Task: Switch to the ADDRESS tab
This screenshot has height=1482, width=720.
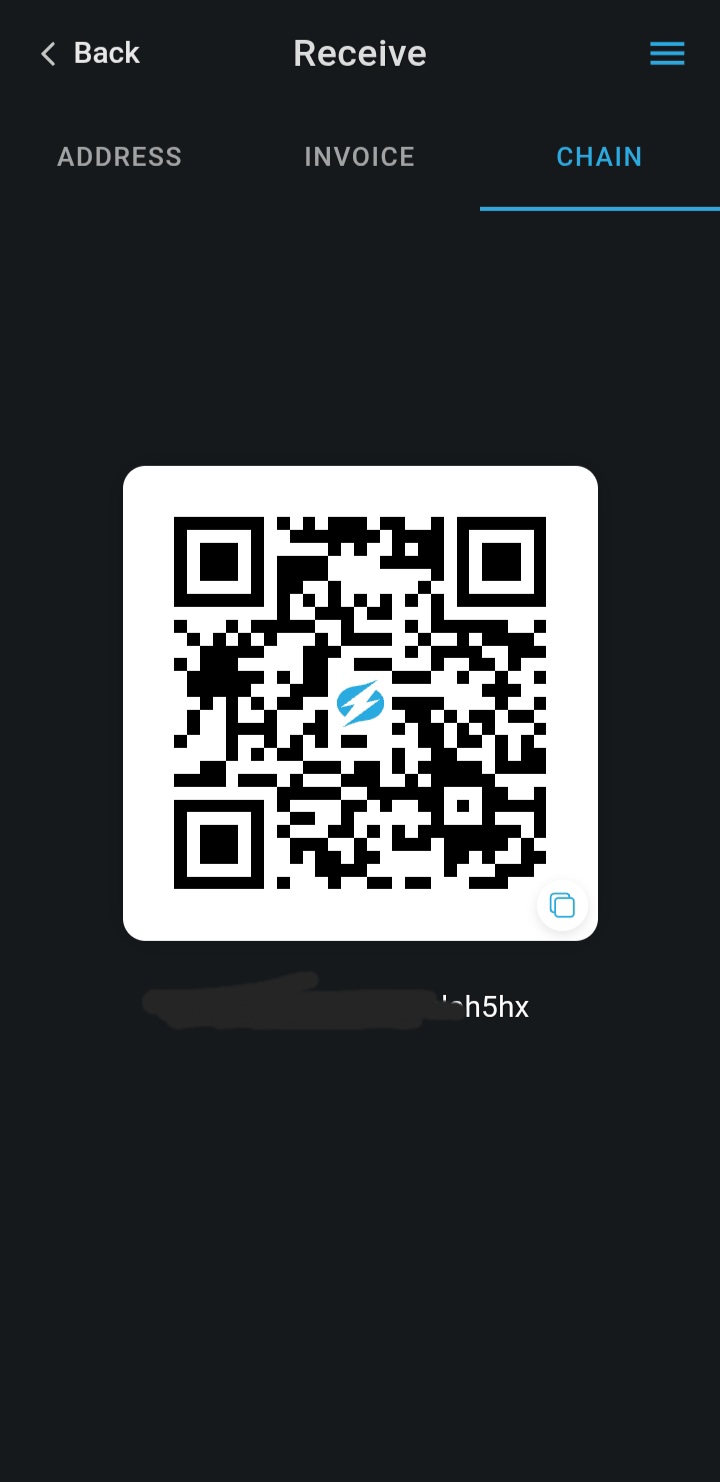Action: coord(120,157)
